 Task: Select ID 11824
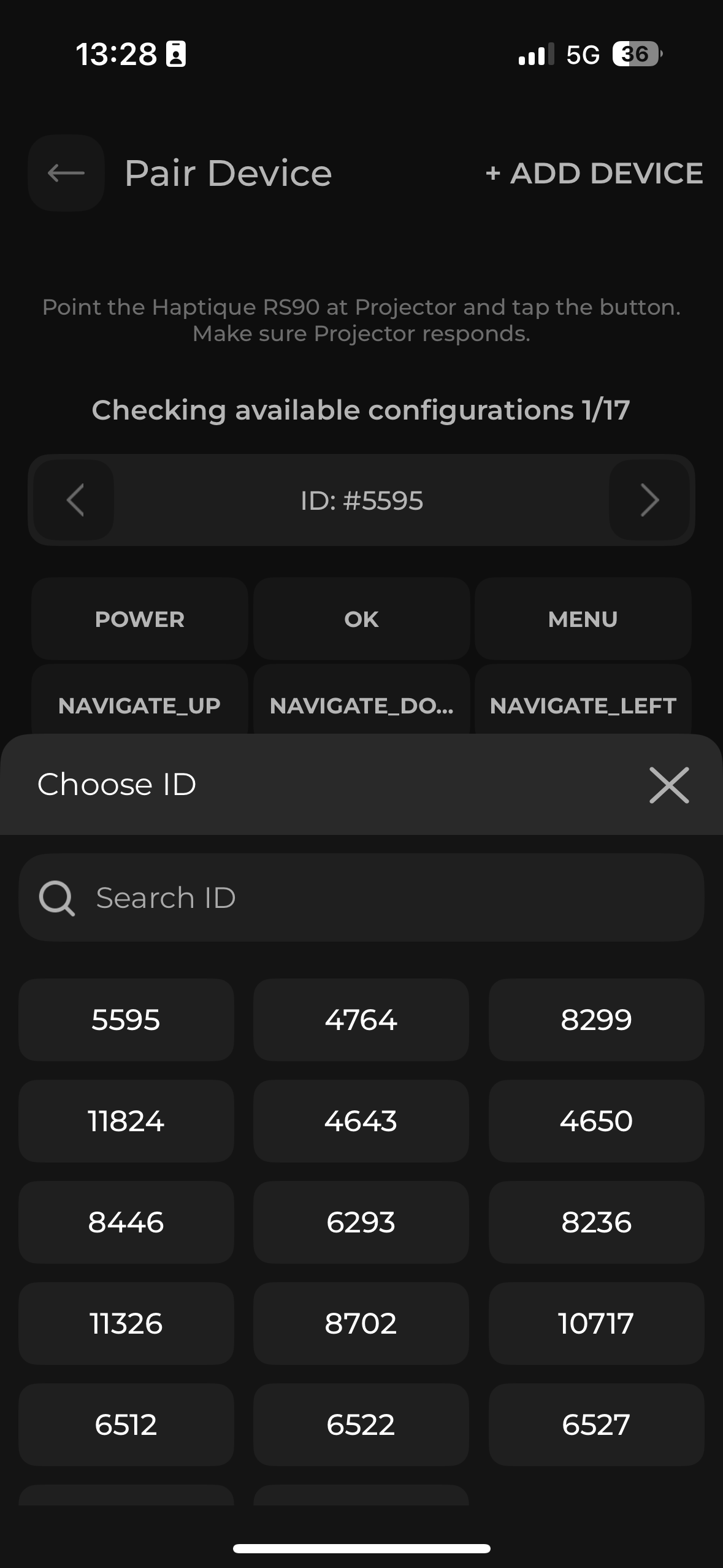click(x=126, y=1121)
